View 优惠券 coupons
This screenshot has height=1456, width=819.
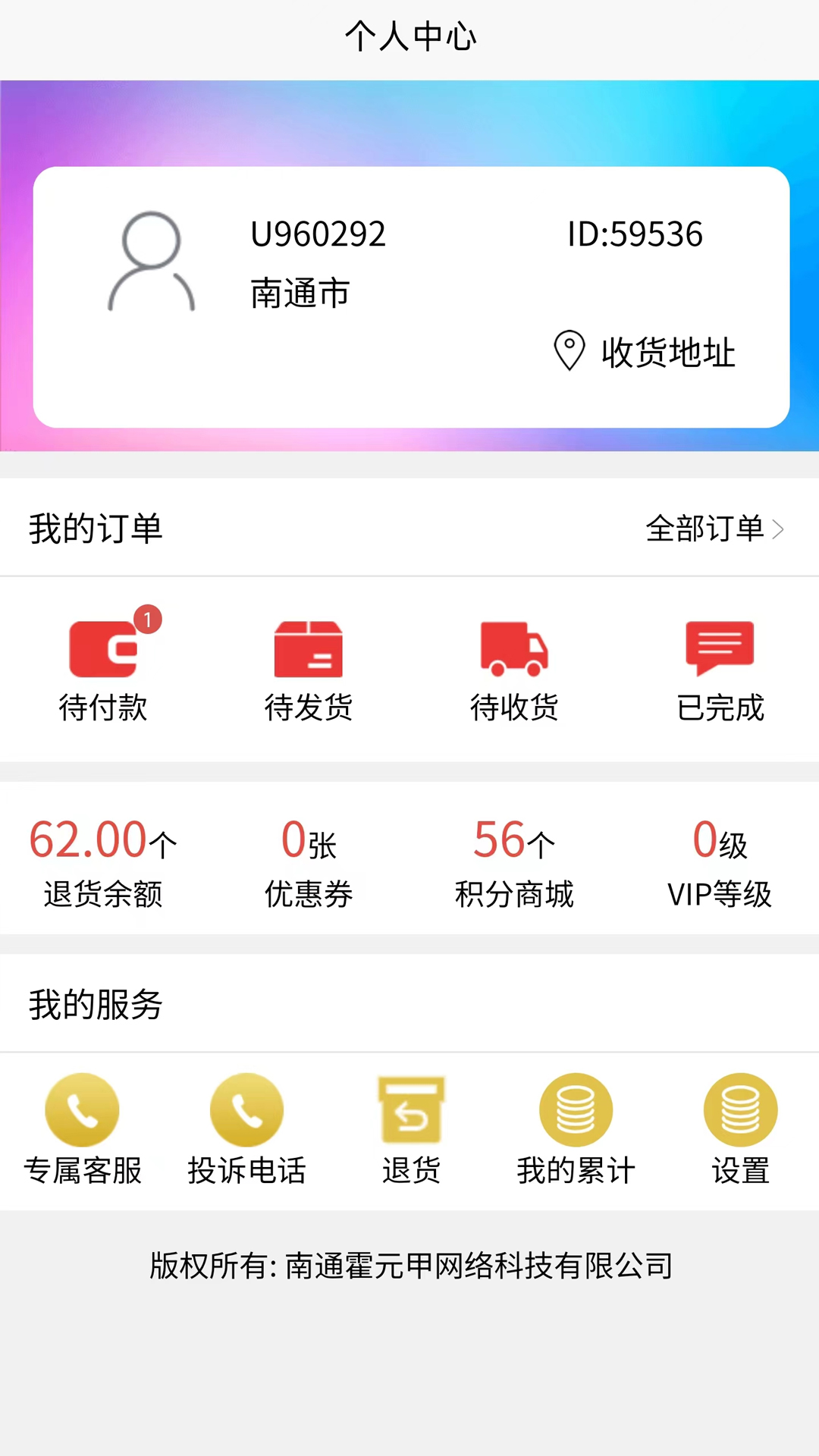pos(309,861)
